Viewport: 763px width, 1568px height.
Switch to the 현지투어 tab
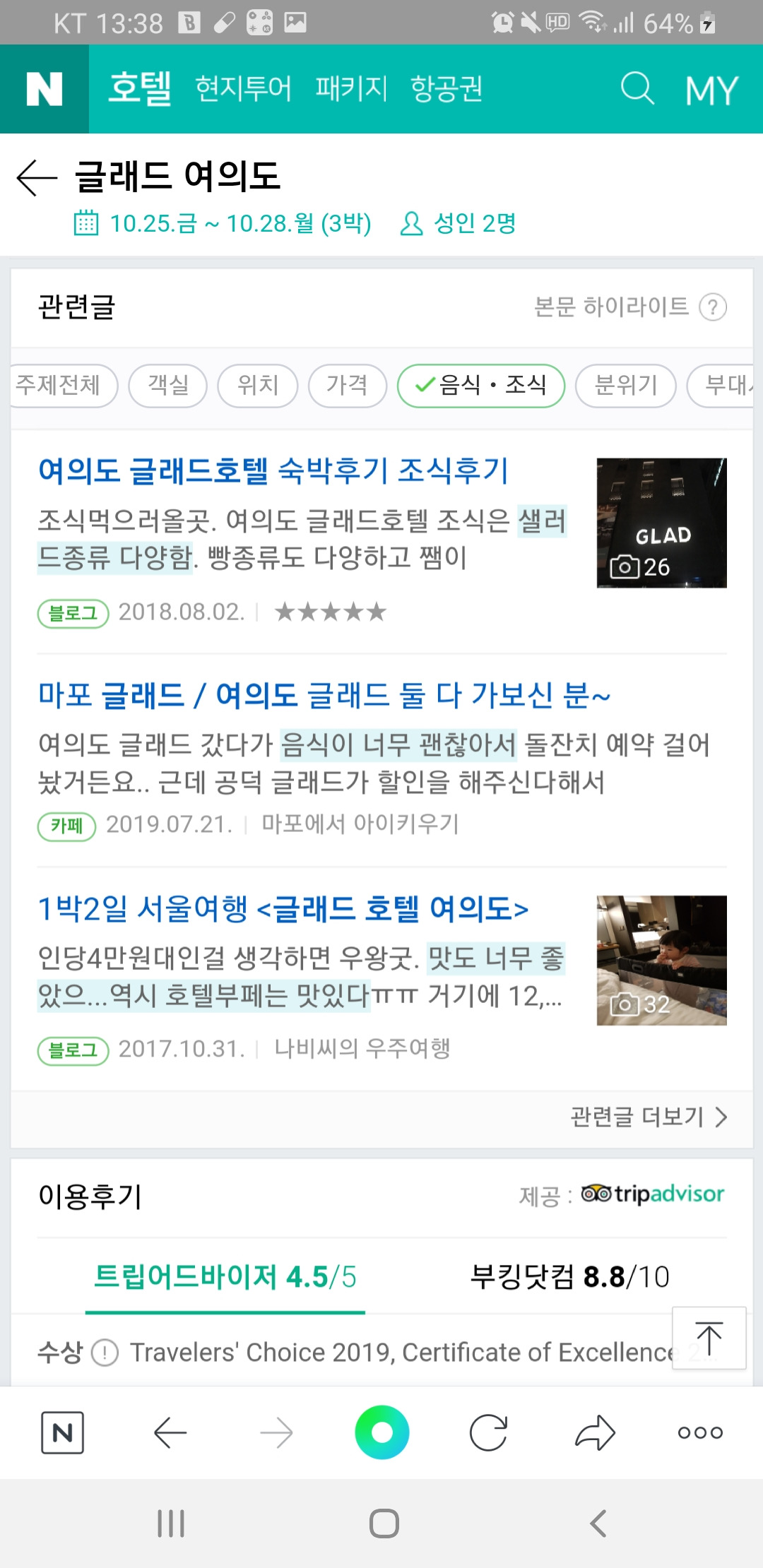point(243,89)
